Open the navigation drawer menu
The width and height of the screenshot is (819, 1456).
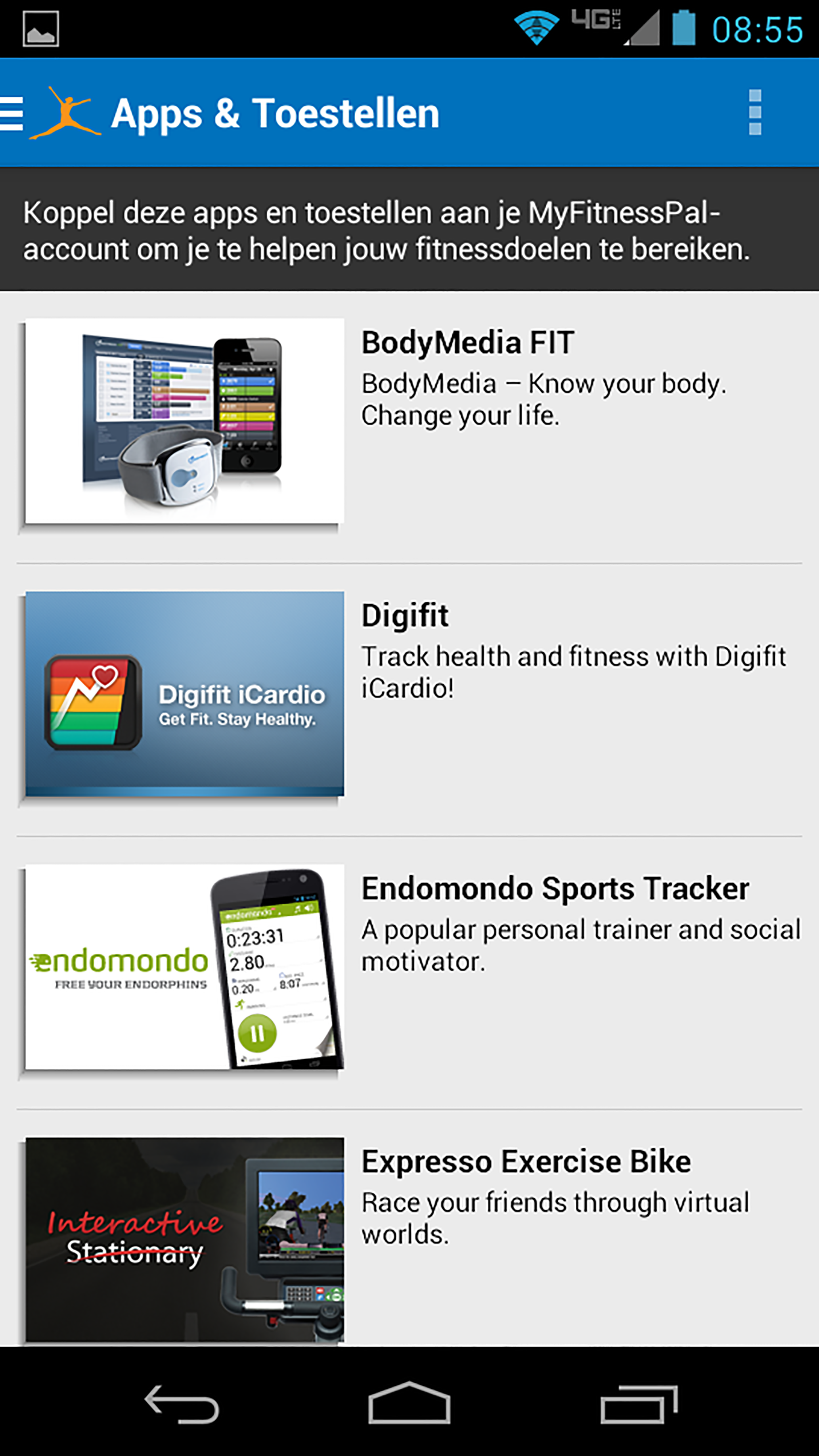click(11, 114)
